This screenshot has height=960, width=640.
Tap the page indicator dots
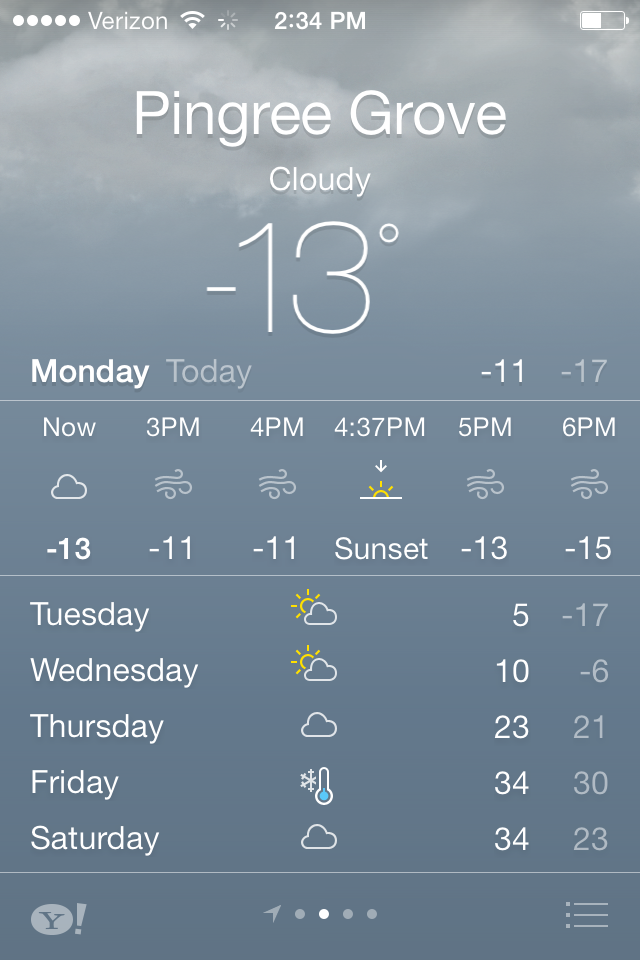point(324,914)
